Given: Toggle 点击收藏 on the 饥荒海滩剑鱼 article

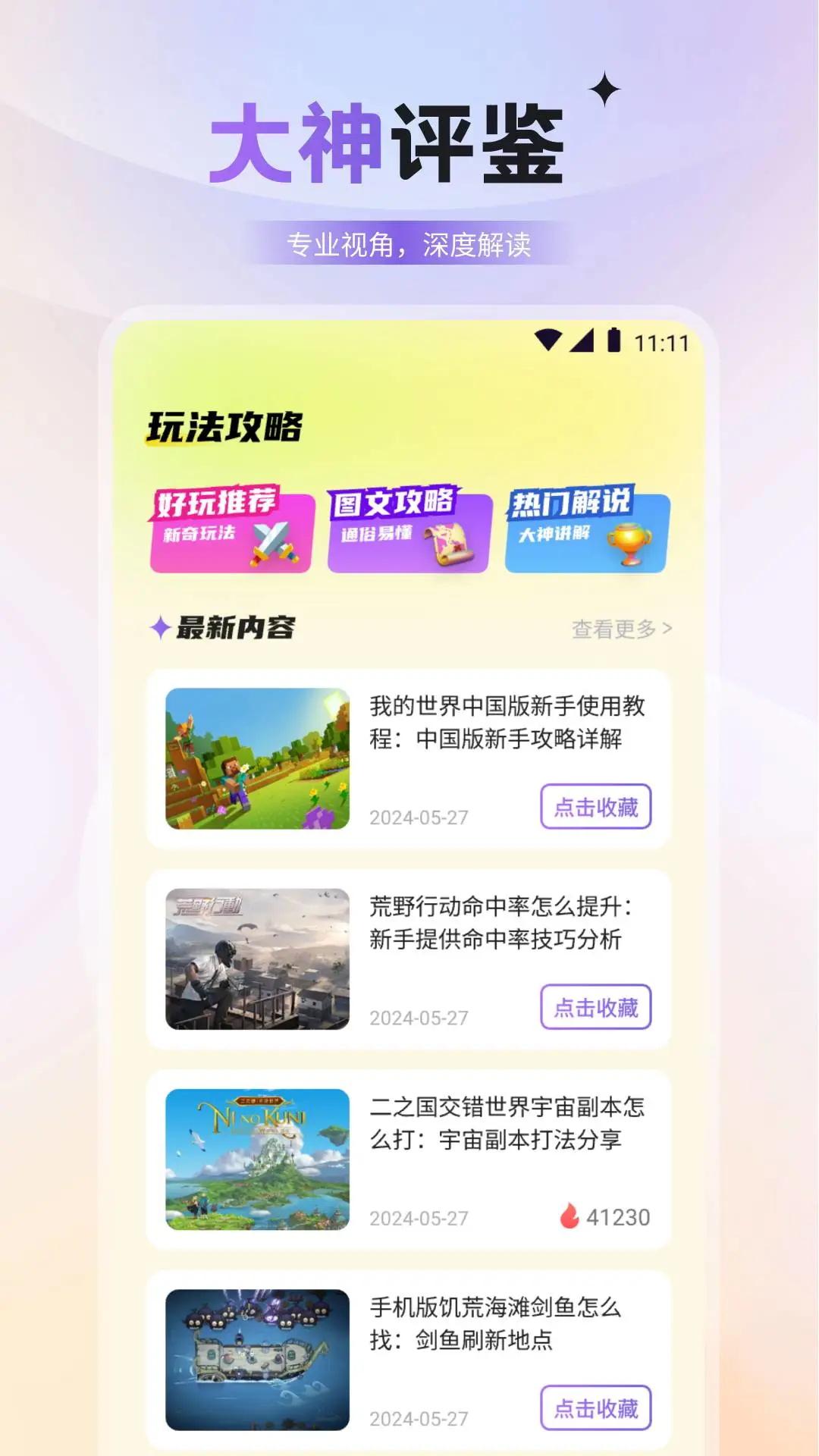Looking at the screenshot, I should [597, 1406].
